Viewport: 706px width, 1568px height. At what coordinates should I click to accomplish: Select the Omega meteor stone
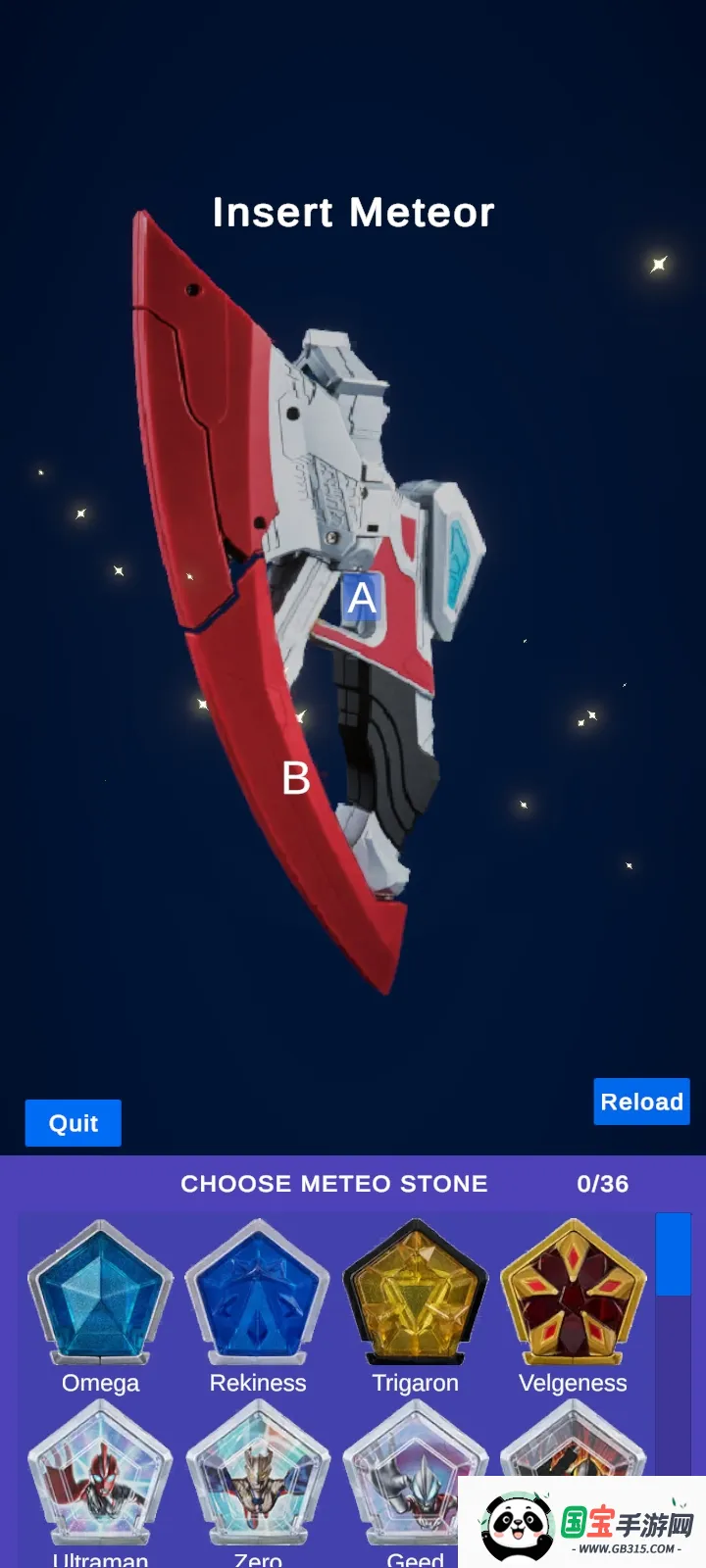[x=100, y=1294]
